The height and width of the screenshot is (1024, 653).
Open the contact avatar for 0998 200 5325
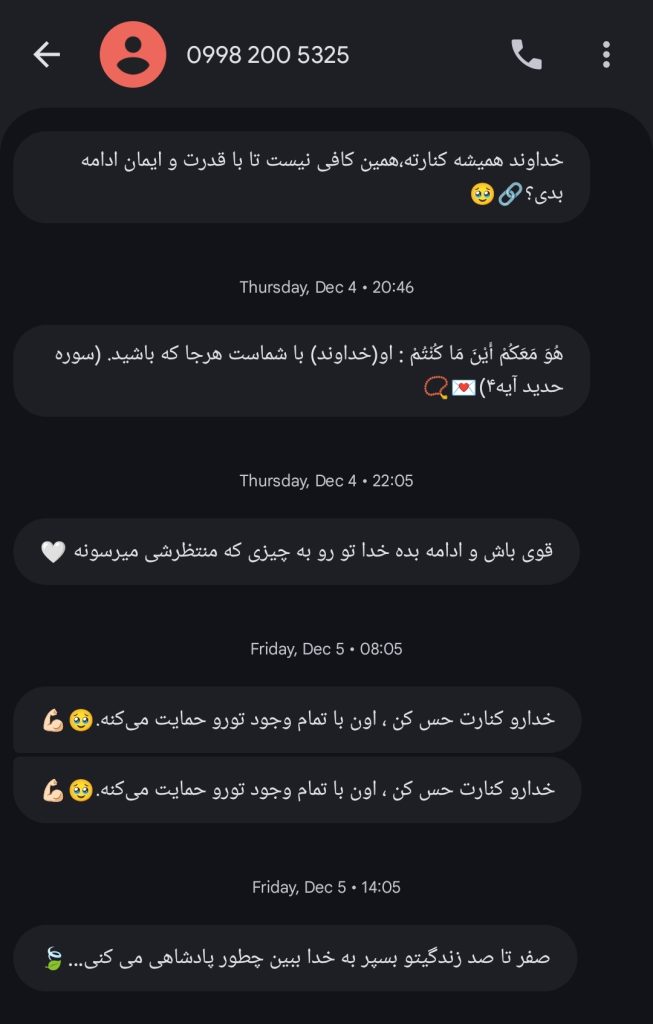tap(133, 55)
